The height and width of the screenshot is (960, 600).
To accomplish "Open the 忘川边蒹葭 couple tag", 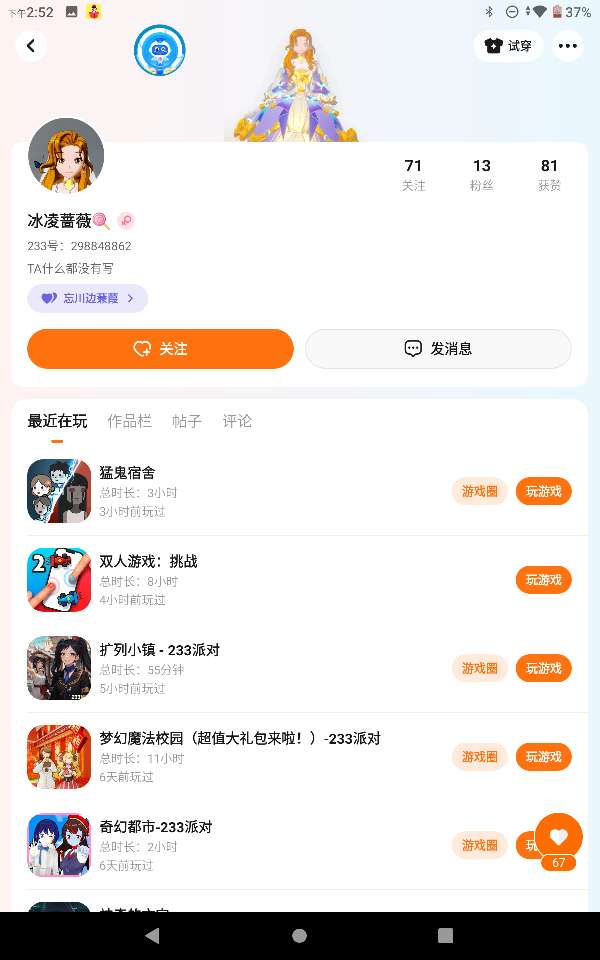I will (x=88, y=298).
